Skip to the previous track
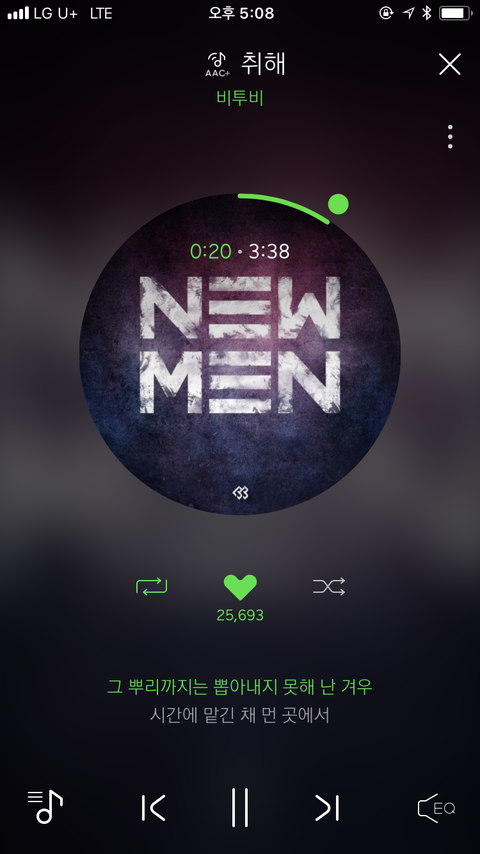Viewport: 480px width, 854px height. 153,807
